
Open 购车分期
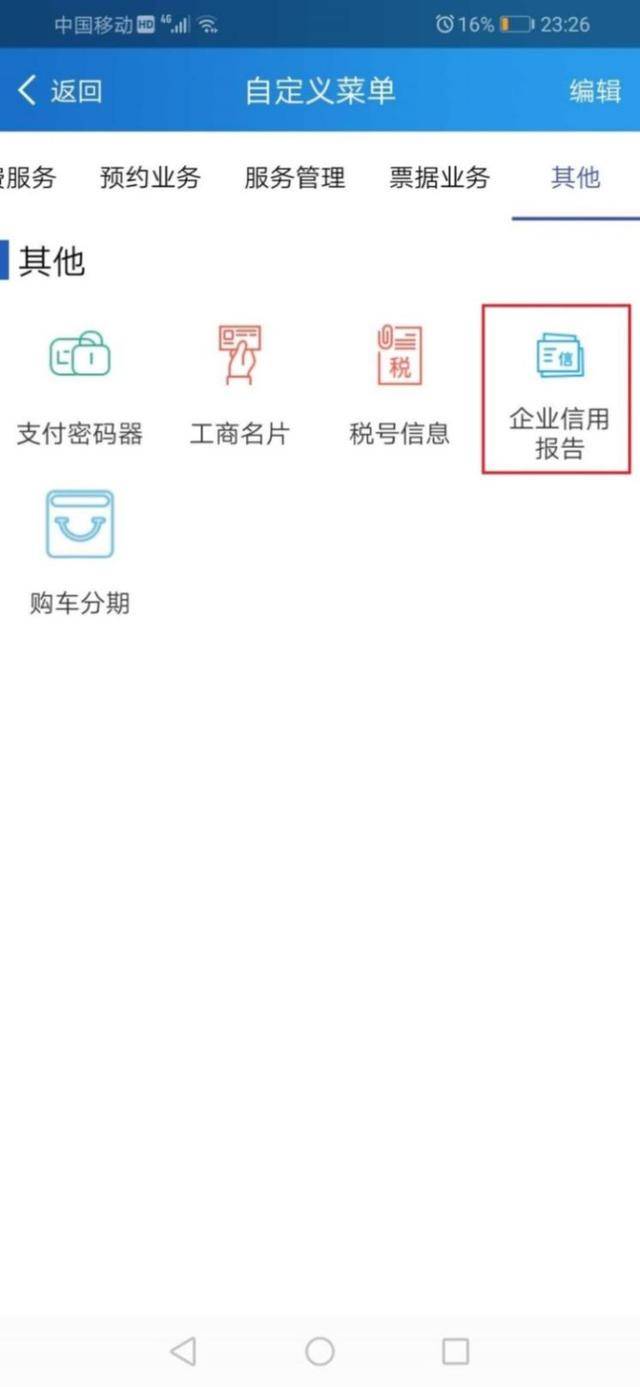click(80, 553)
